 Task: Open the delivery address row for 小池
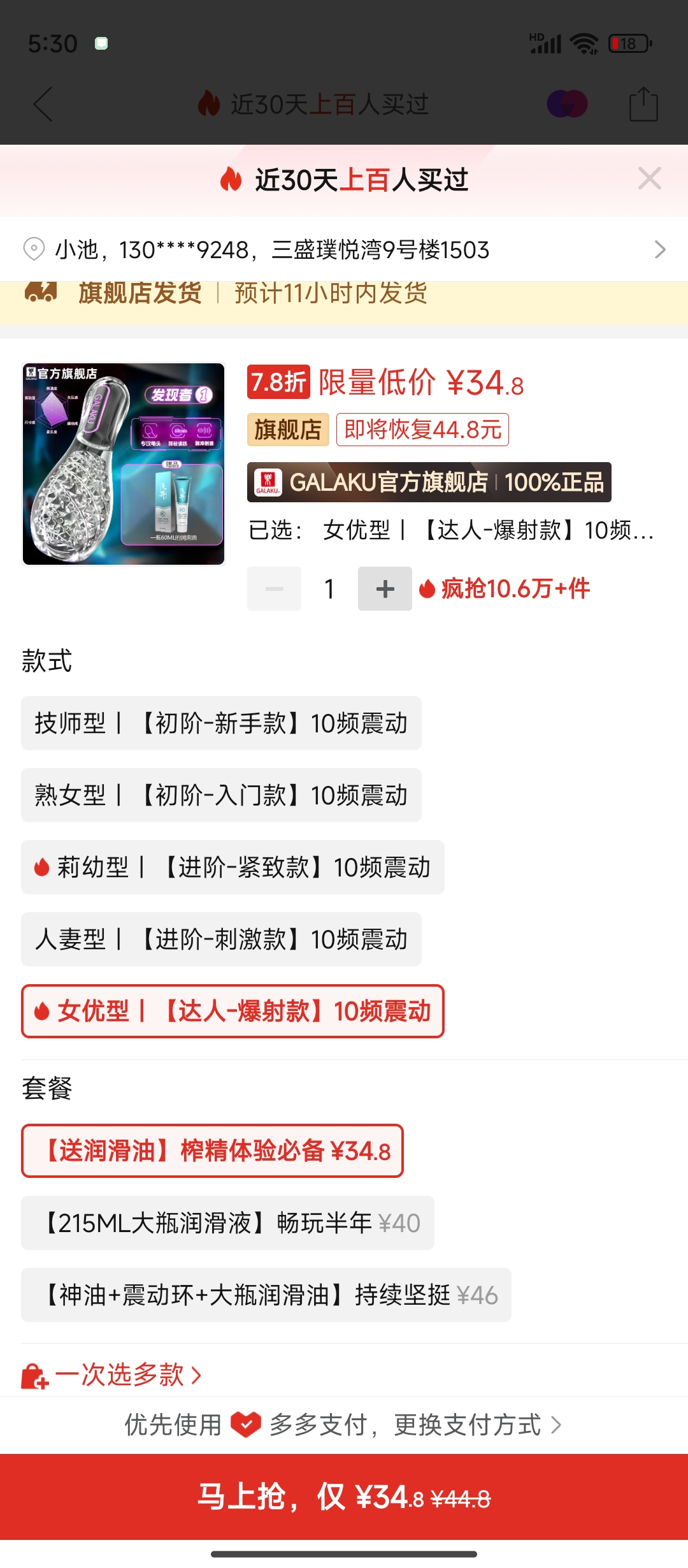tap(344, 249)
